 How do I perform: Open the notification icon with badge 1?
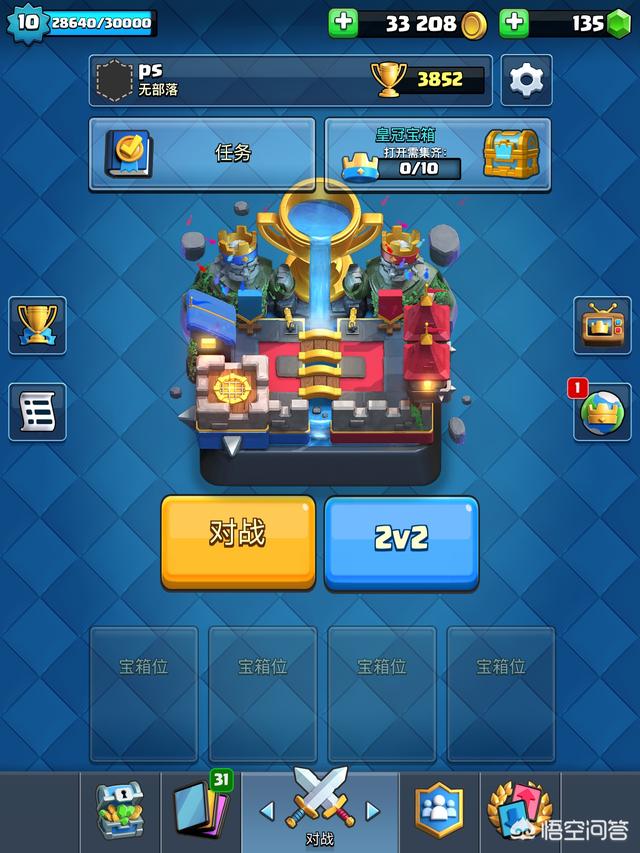(602, 411)
